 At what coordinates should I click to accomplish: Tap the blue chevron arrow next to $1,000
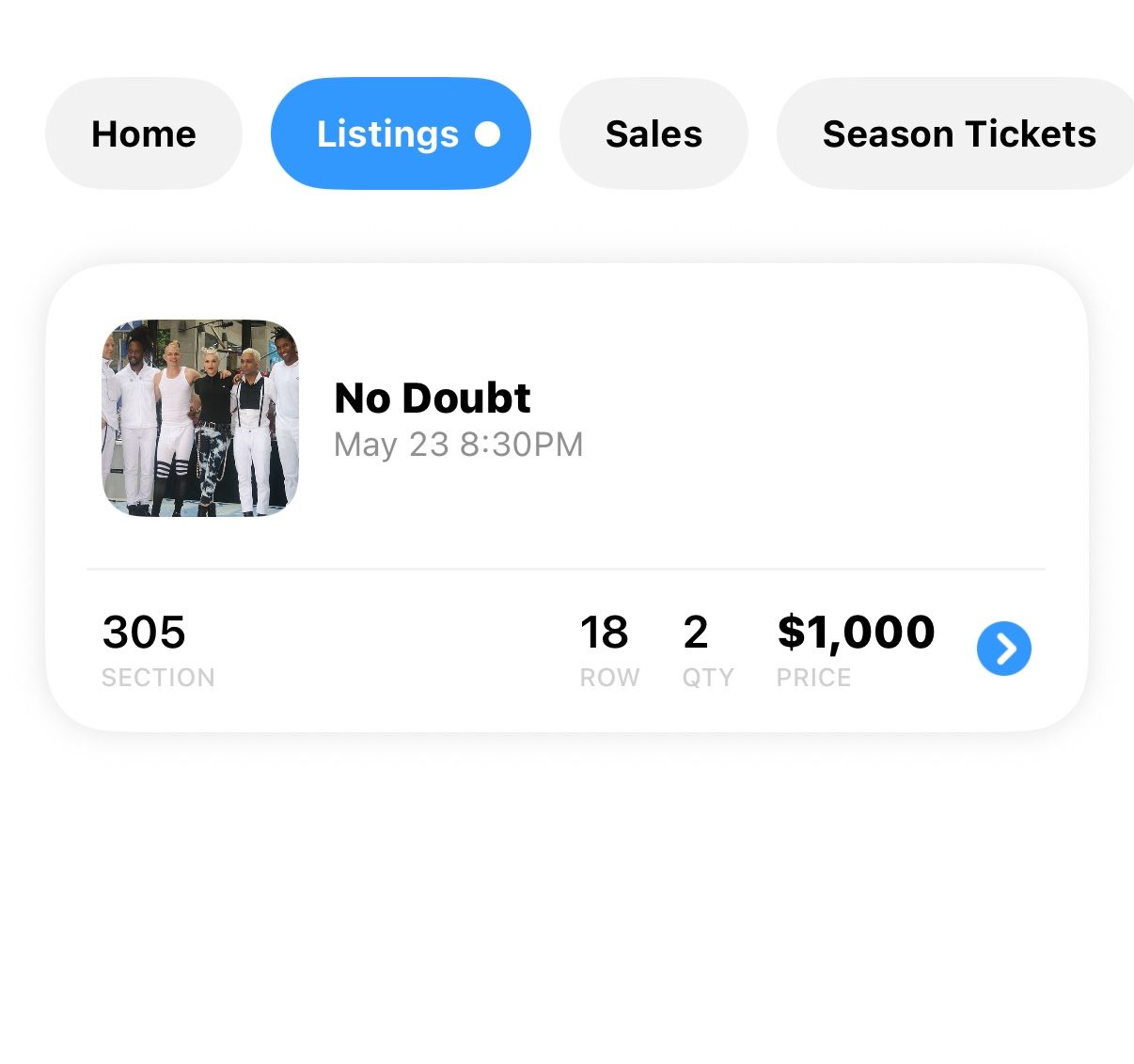1004,649
